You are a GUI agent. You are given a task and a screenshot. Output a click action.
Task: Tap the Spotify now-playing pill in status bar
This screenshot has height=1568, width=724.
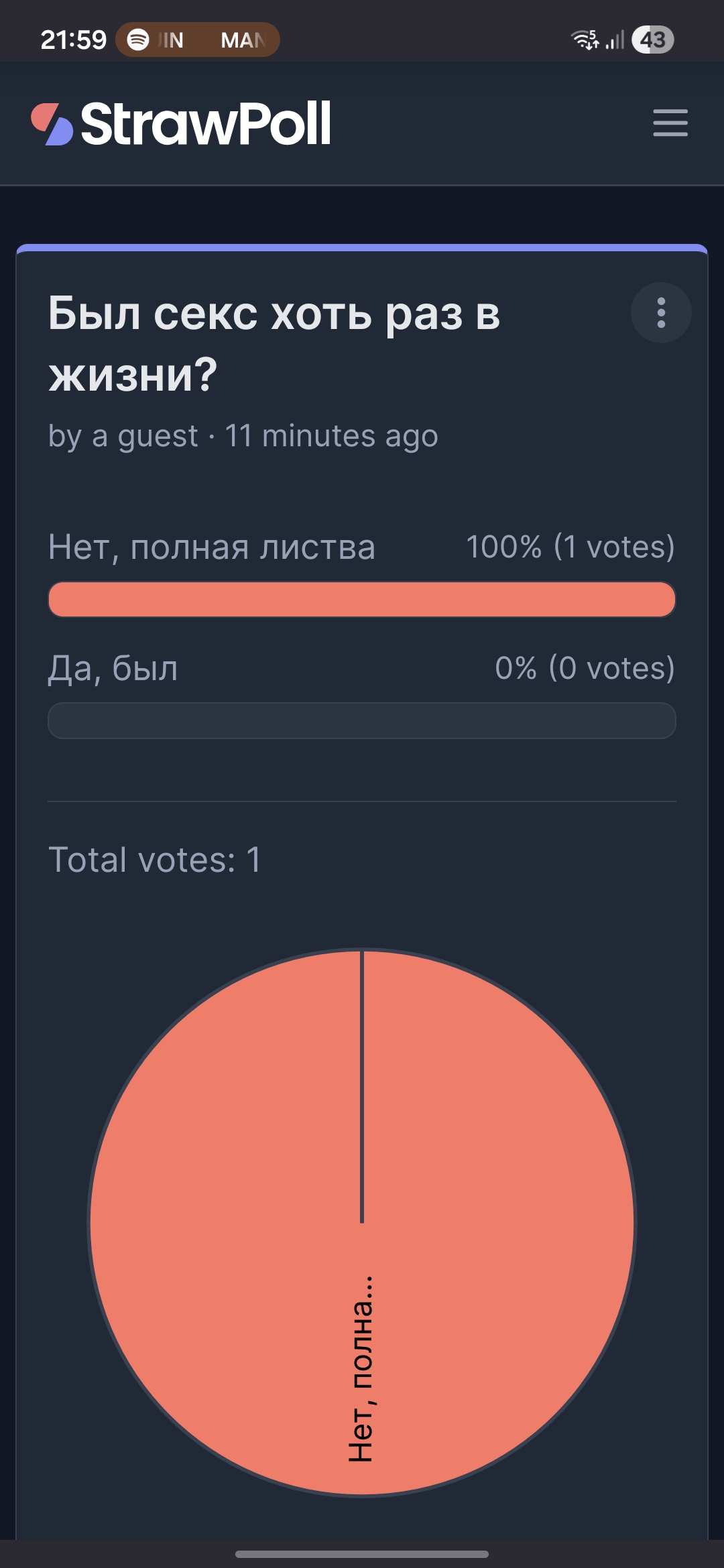click(x=198, y=40)
